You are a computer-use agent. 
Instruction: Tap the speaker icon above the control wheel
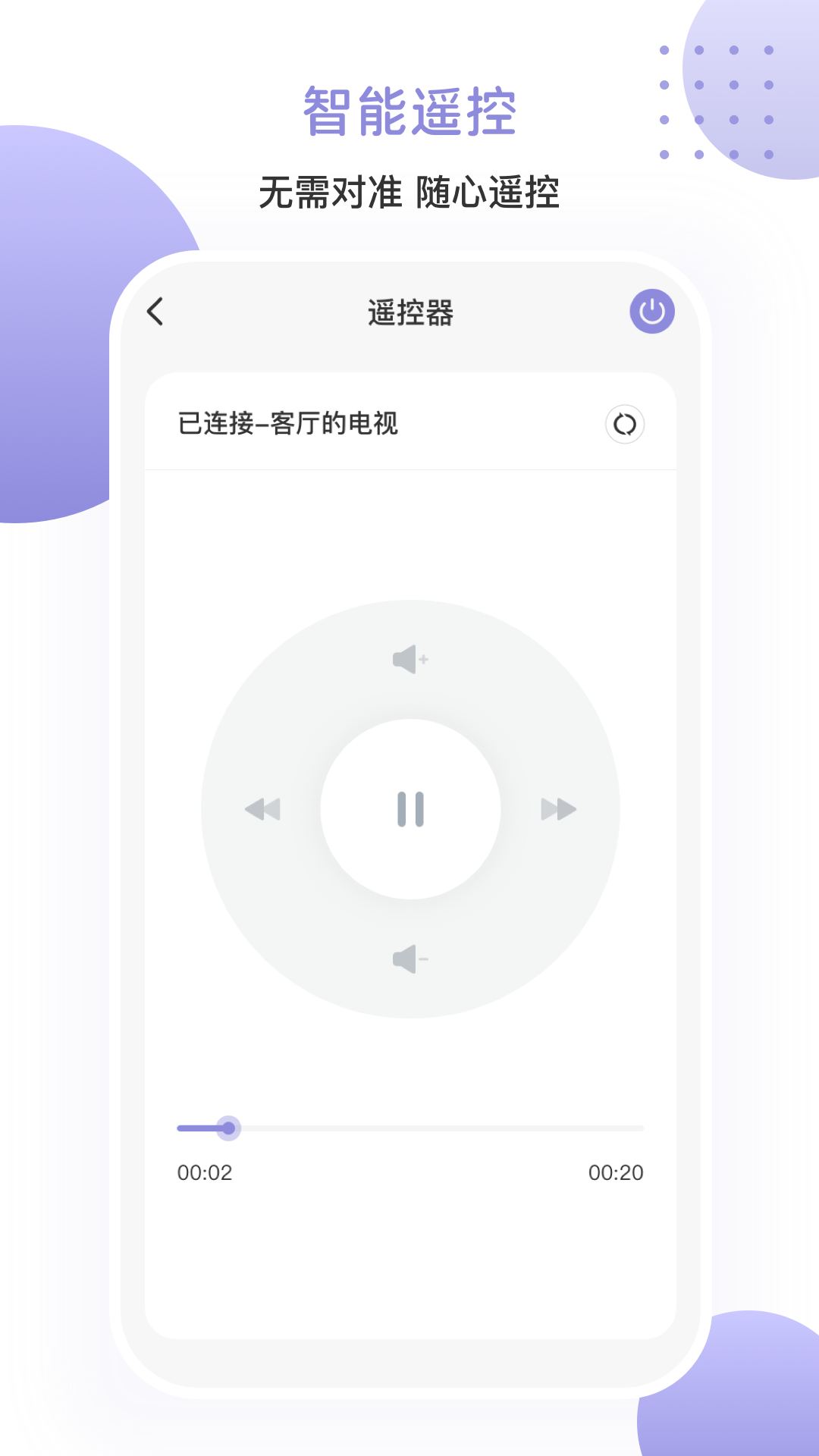[409, 658]
